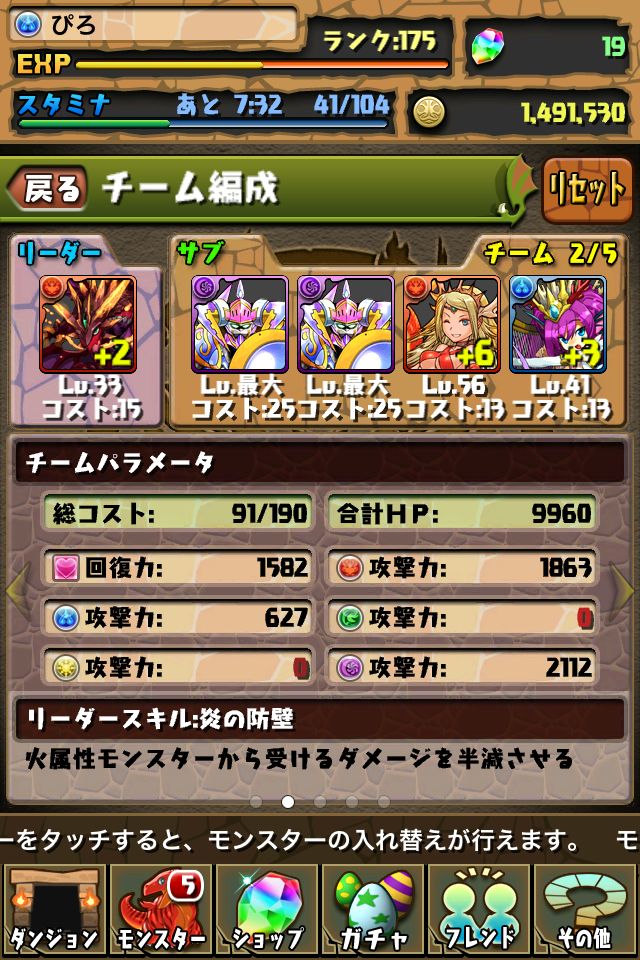Image resolution: width=640 pixels, height=960 pixels.
Task: Open the ダンジョン tab
Action: (x=53, y=910)
